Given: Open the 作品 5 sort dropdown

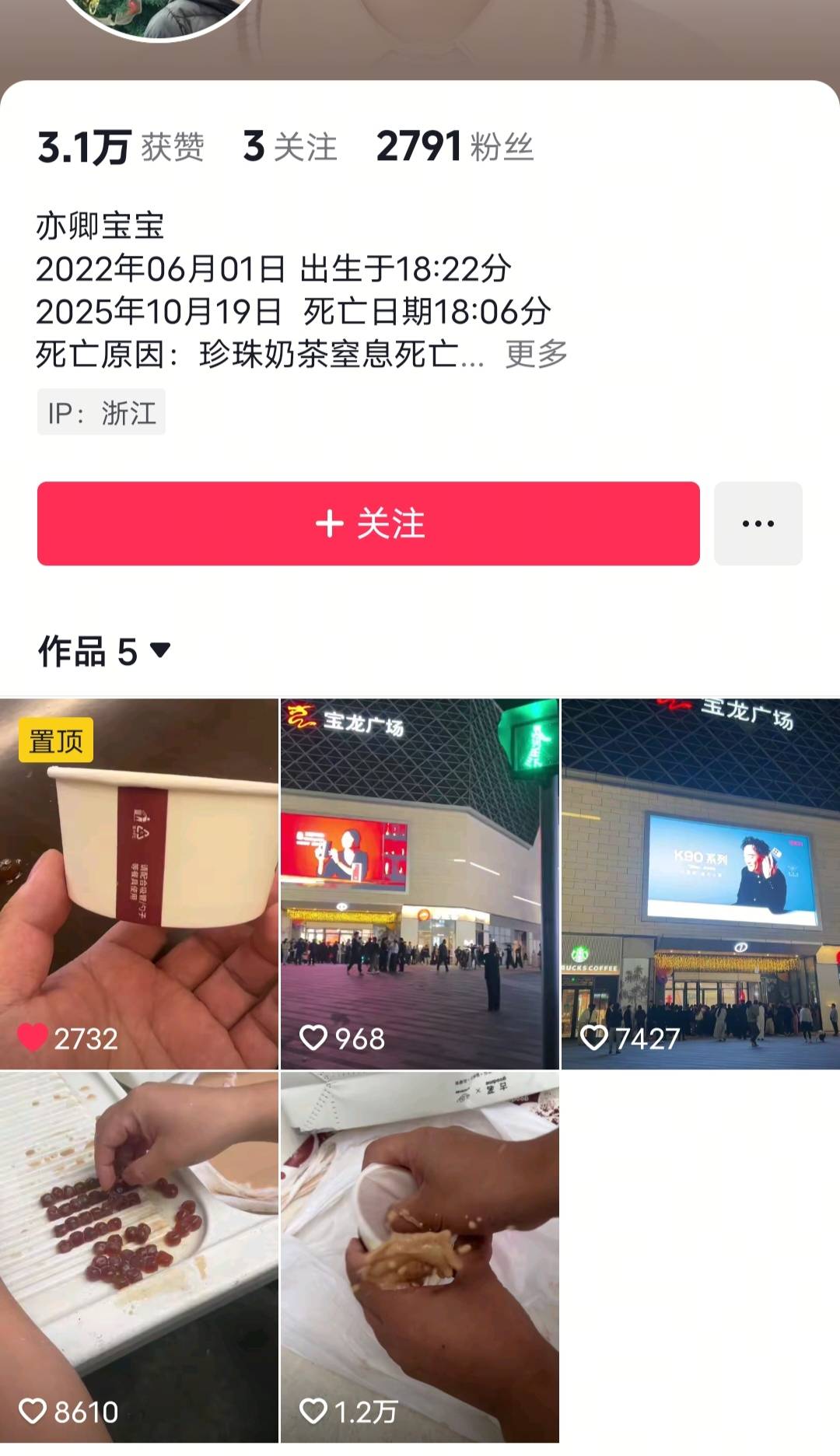Looking at the screenshot, I should click(104, 651).
